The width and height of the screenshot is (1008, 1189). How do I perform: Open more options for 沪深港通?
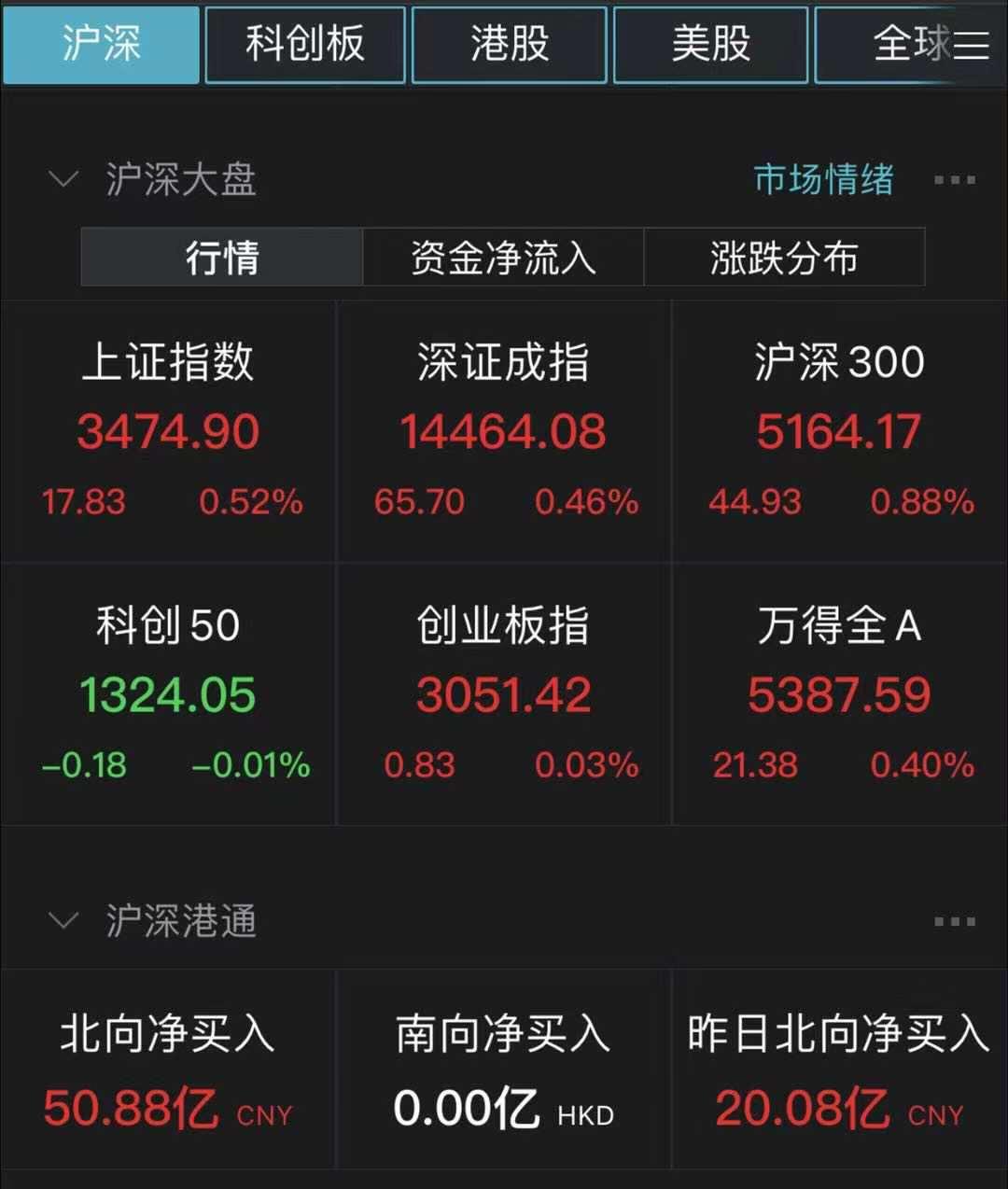point(954,920)
